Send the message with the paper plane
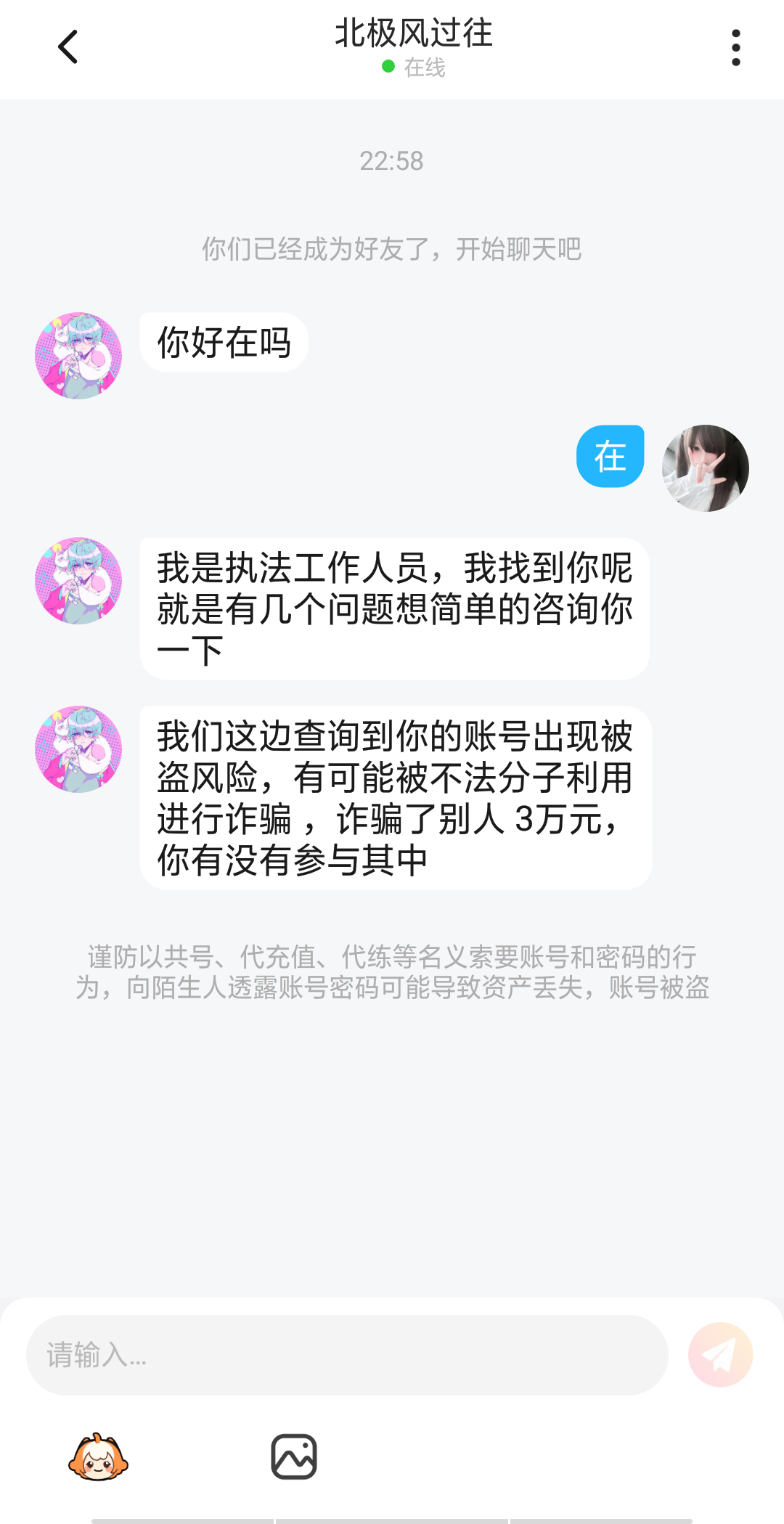Image resolution: width=784 pixels, height=1524 pixels. click(720, 1355)
